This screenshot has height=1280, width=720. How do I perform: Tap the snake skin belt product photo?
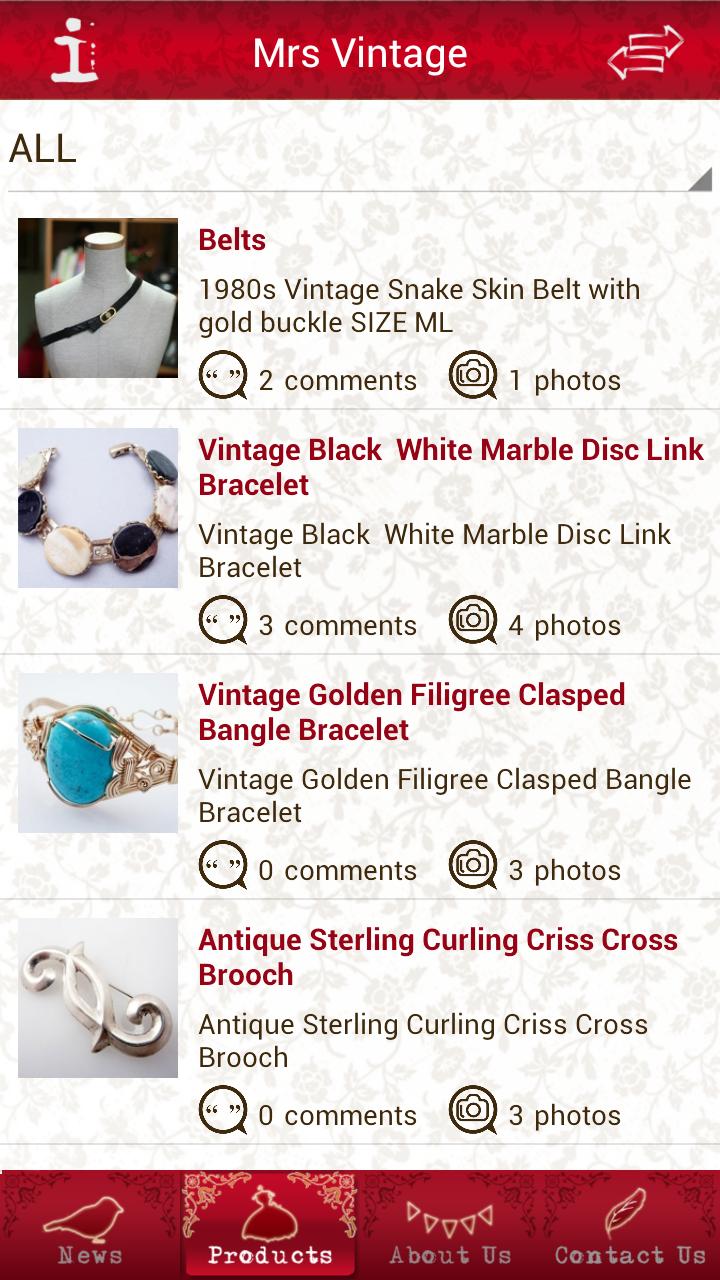pyautogui.click(x=97, y=297)
